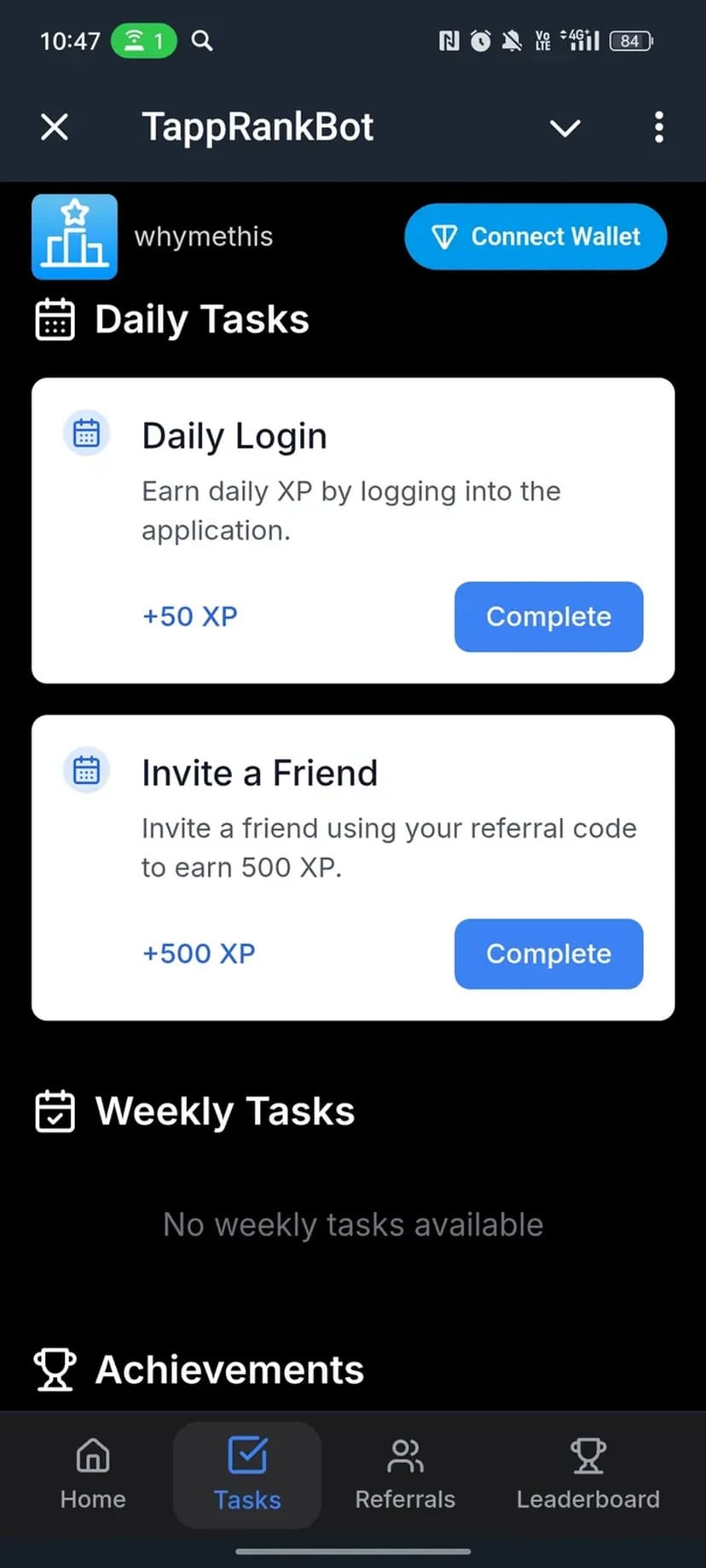
Task: Close the TappRankBot mini app
Action: [x=55, y=128]
